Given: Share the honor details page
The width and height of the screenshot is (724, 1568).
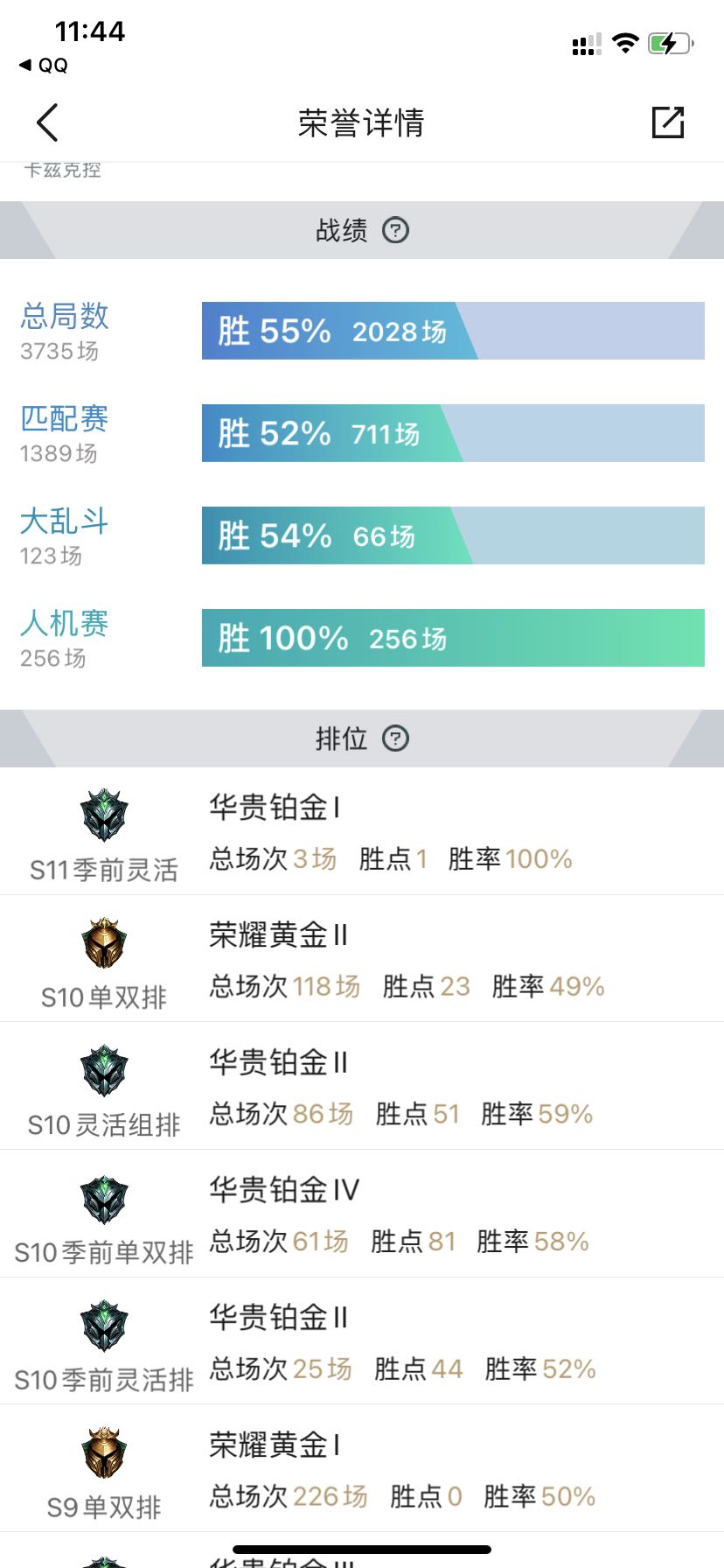Looking at the screenshot, I should coord(668,122).
